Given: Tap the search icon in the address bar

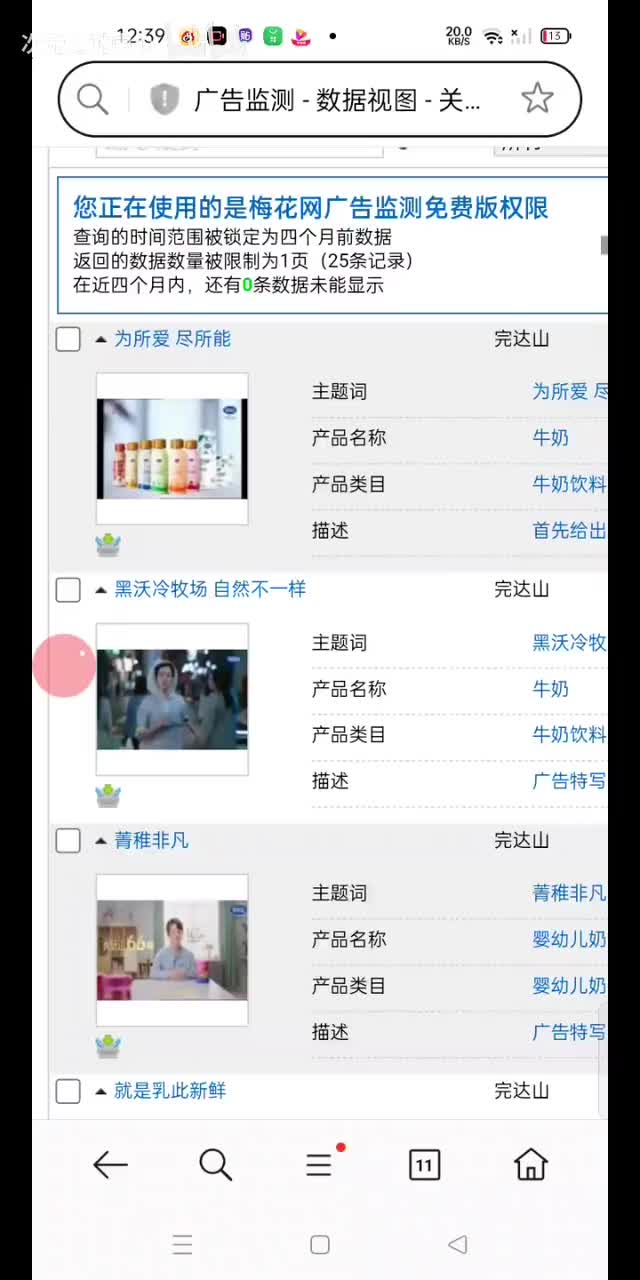Looking at the screenshot, I should pyautogui.click(x=92, y=99).
